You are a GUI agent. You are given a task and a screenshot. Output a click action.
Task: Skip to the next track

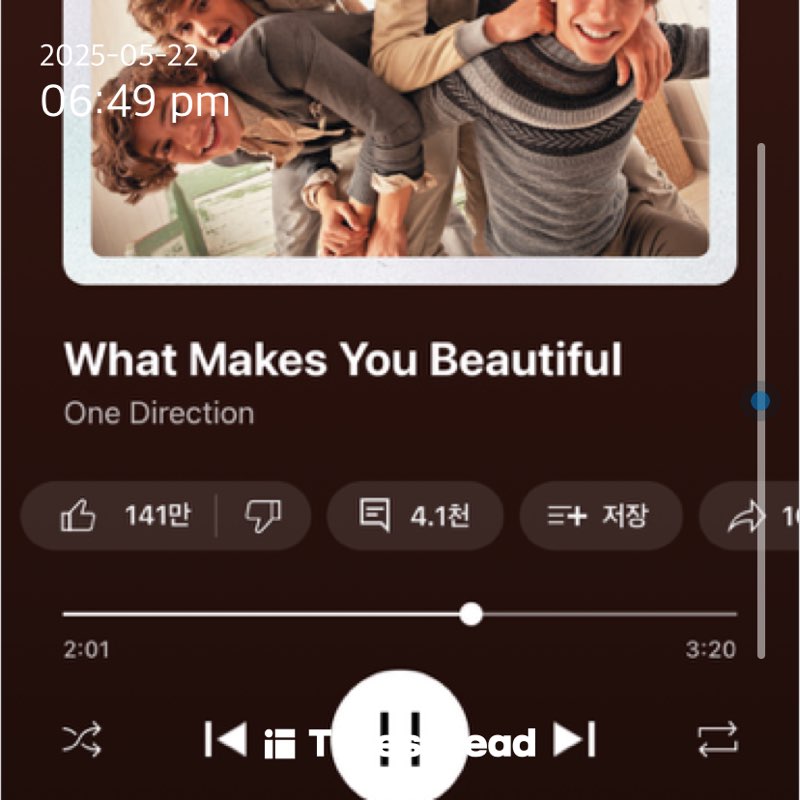[x=575, y=741]
